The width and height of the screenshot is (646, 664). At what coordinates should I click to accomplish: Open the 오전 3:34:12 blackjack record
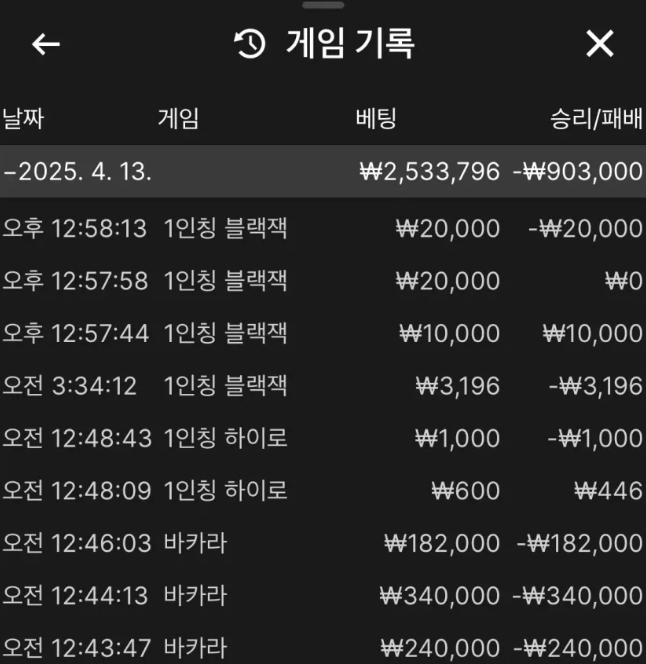[322, 385]
